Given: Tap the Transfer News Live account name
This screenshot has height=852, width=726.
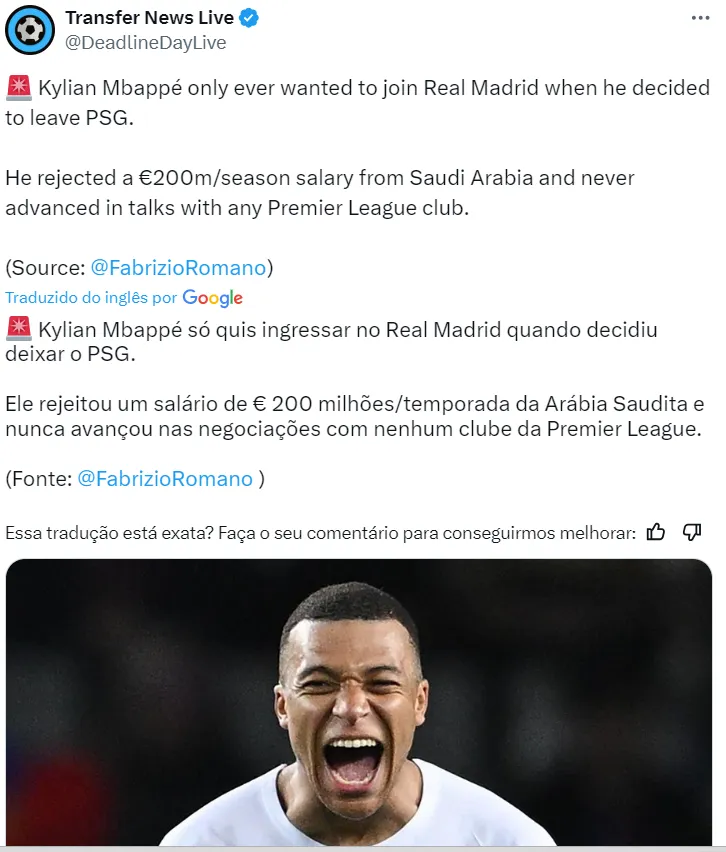Looking at the screenshot, I should tap(149, 17).
